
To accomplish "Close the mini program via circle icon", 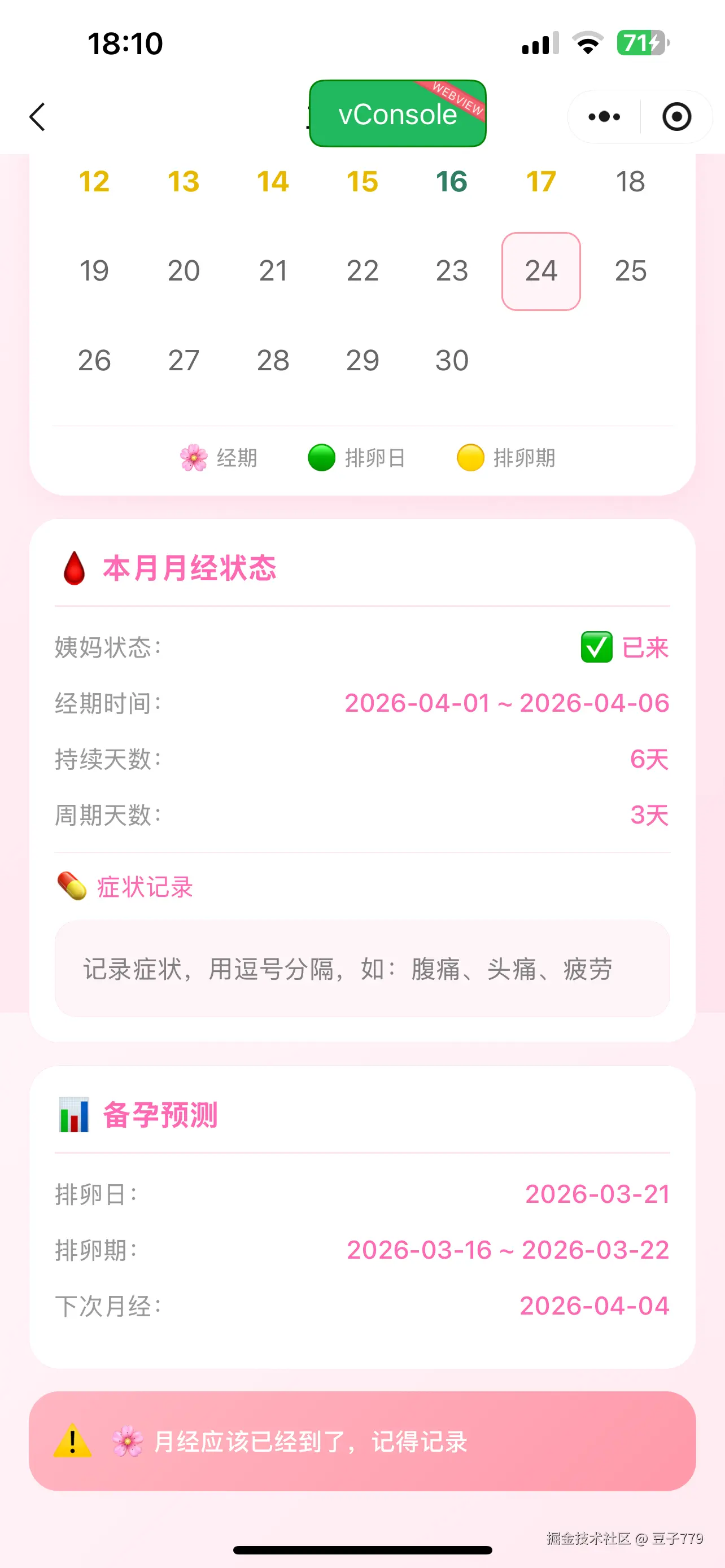I will 676,116.
